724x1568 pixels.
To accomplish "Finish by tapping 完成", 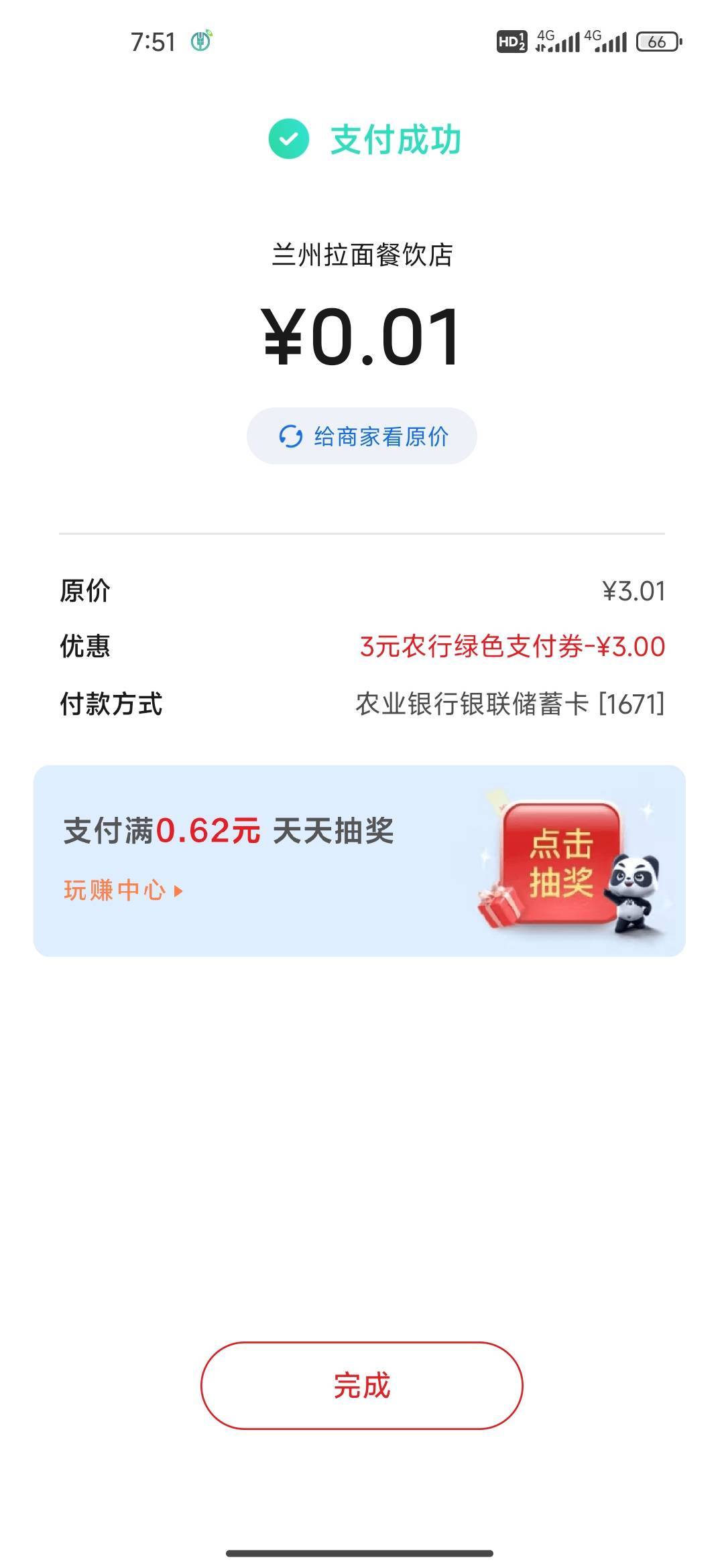I will (362, 1385).
